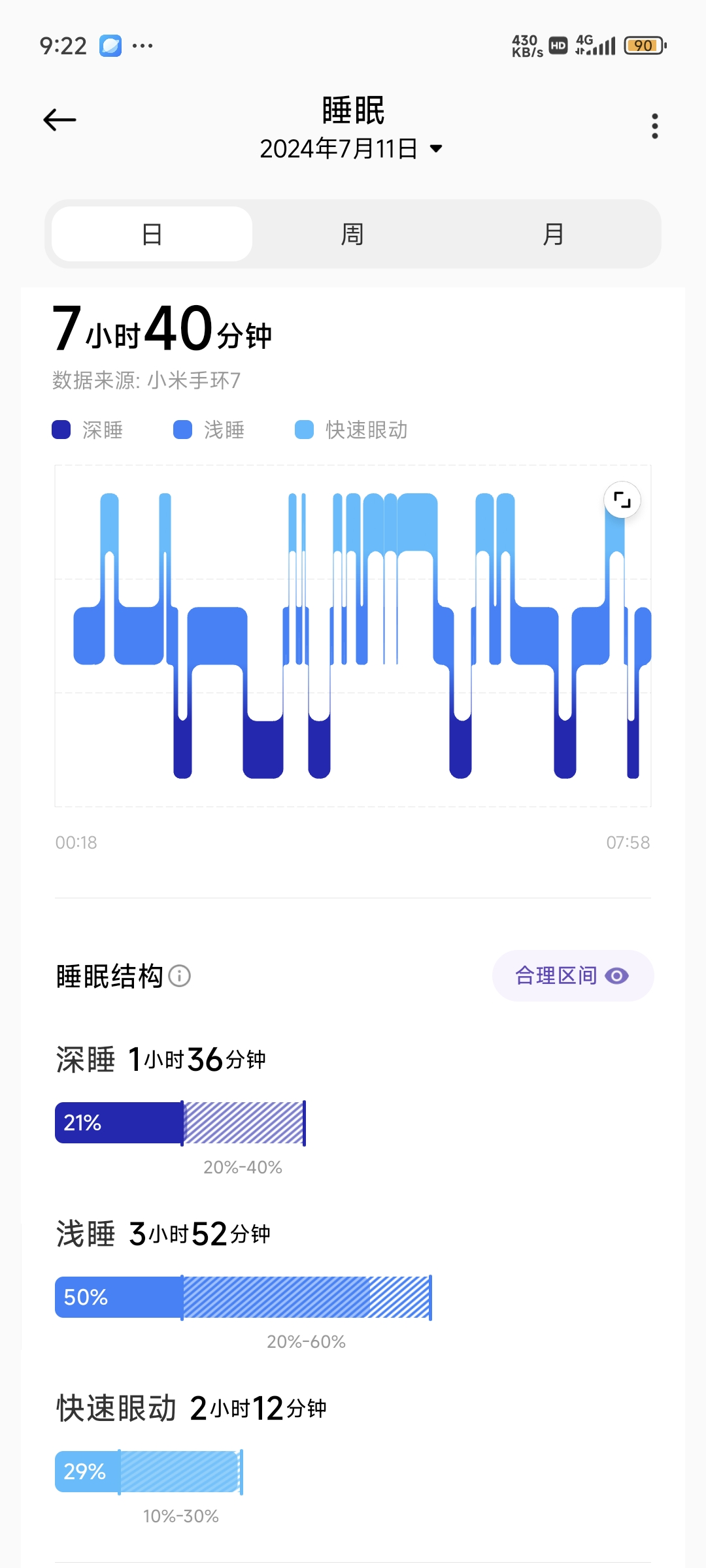Image resolution: width=706 pixels, height=1568 pixels.
Task: Go back using the arrow icon
Action: coord(59,120)
